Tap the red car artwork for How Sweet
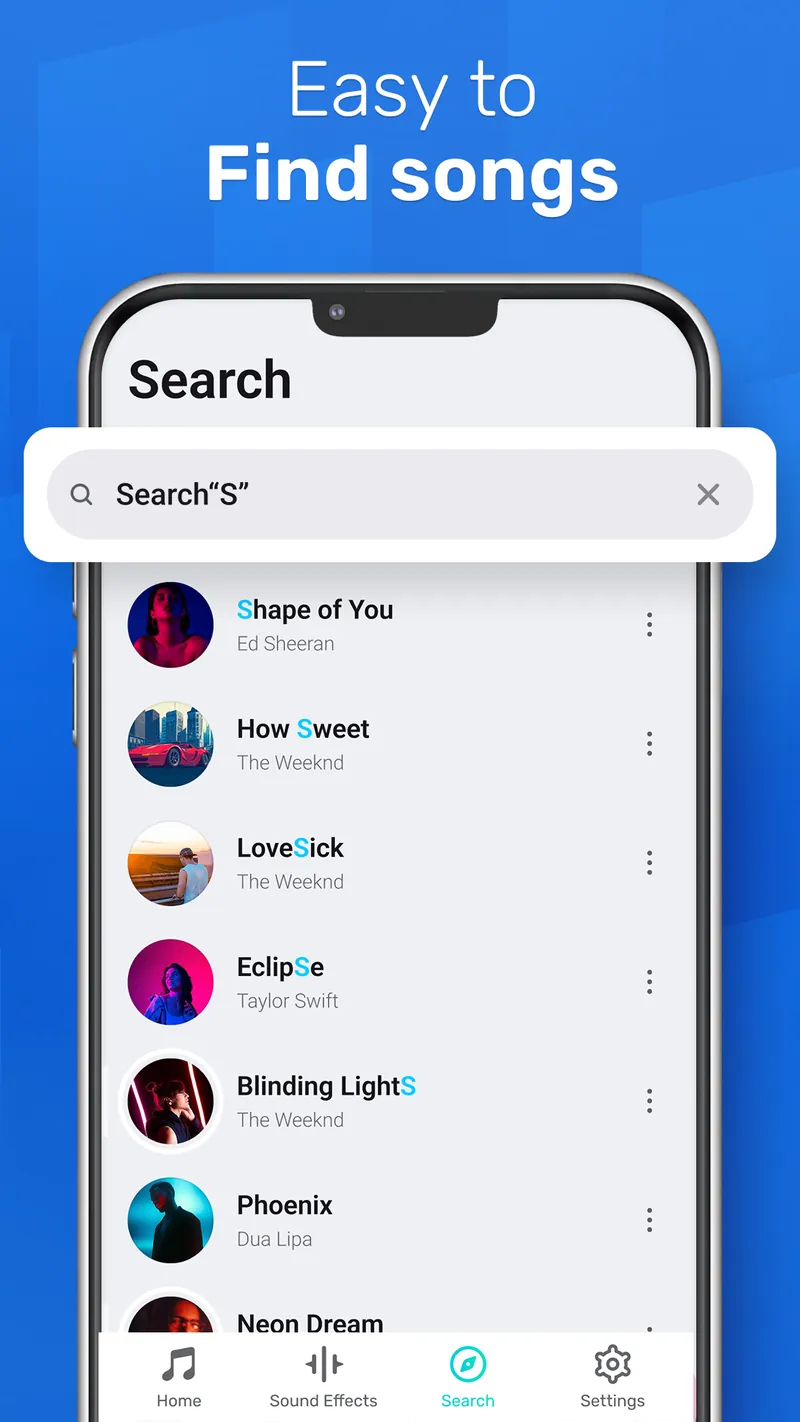800x1422 pixels. pos(170,743)
